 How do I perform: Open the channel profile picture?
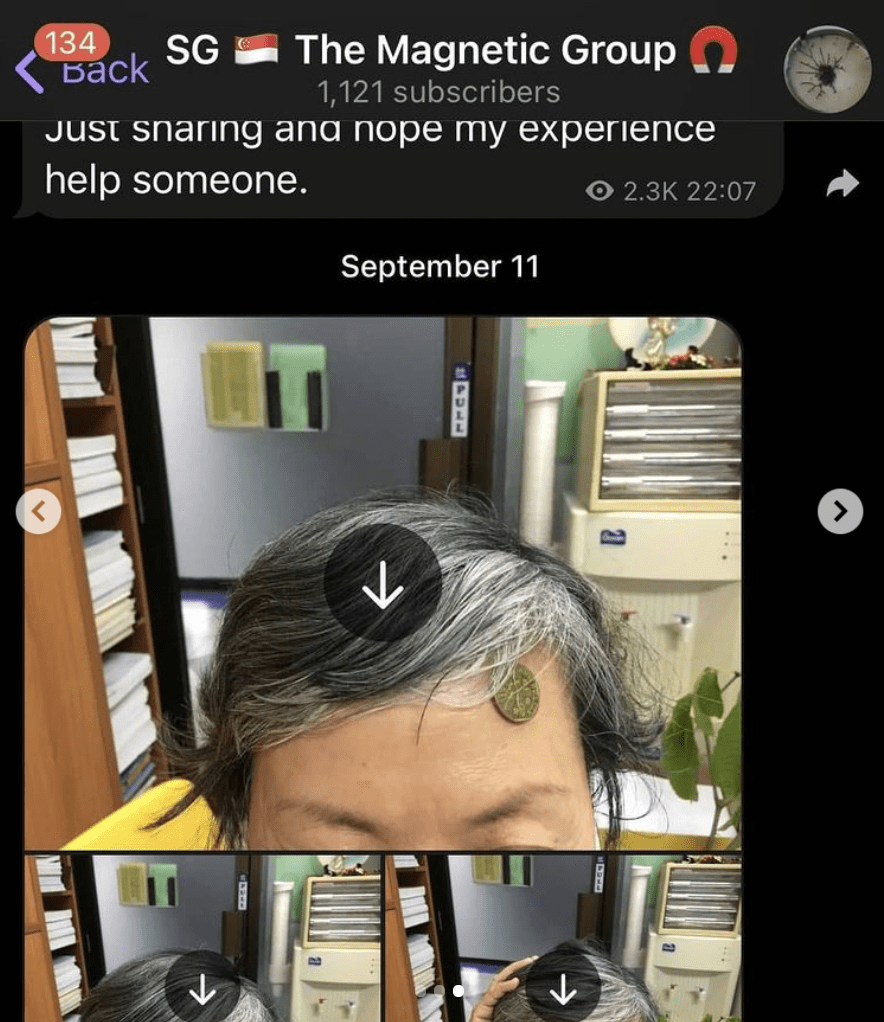click(x=827, y=69)
